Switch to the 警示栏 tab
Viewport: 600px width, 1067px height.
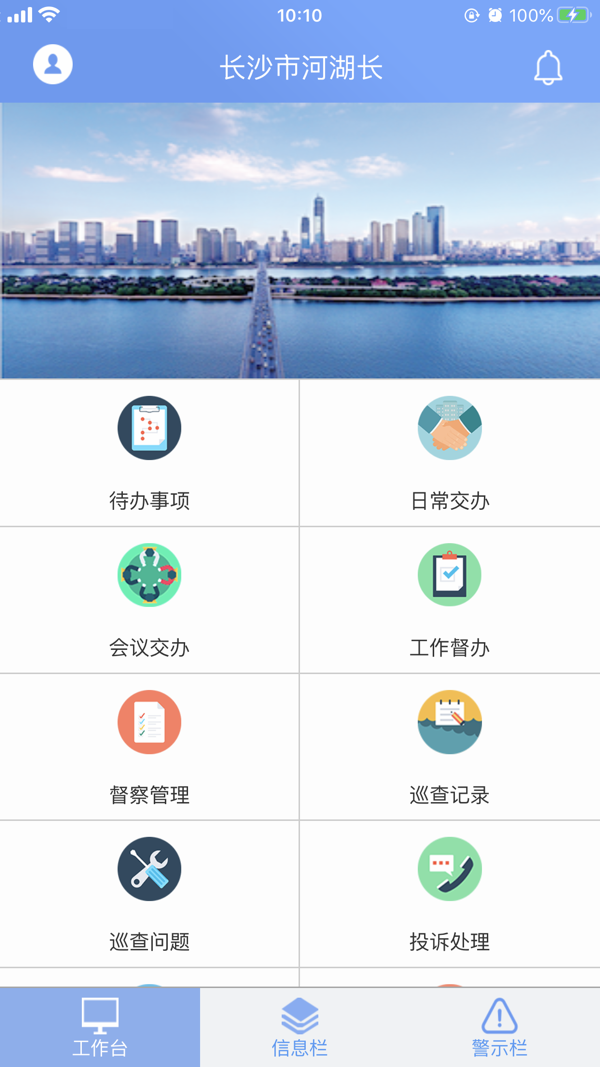pos(499,1027)
